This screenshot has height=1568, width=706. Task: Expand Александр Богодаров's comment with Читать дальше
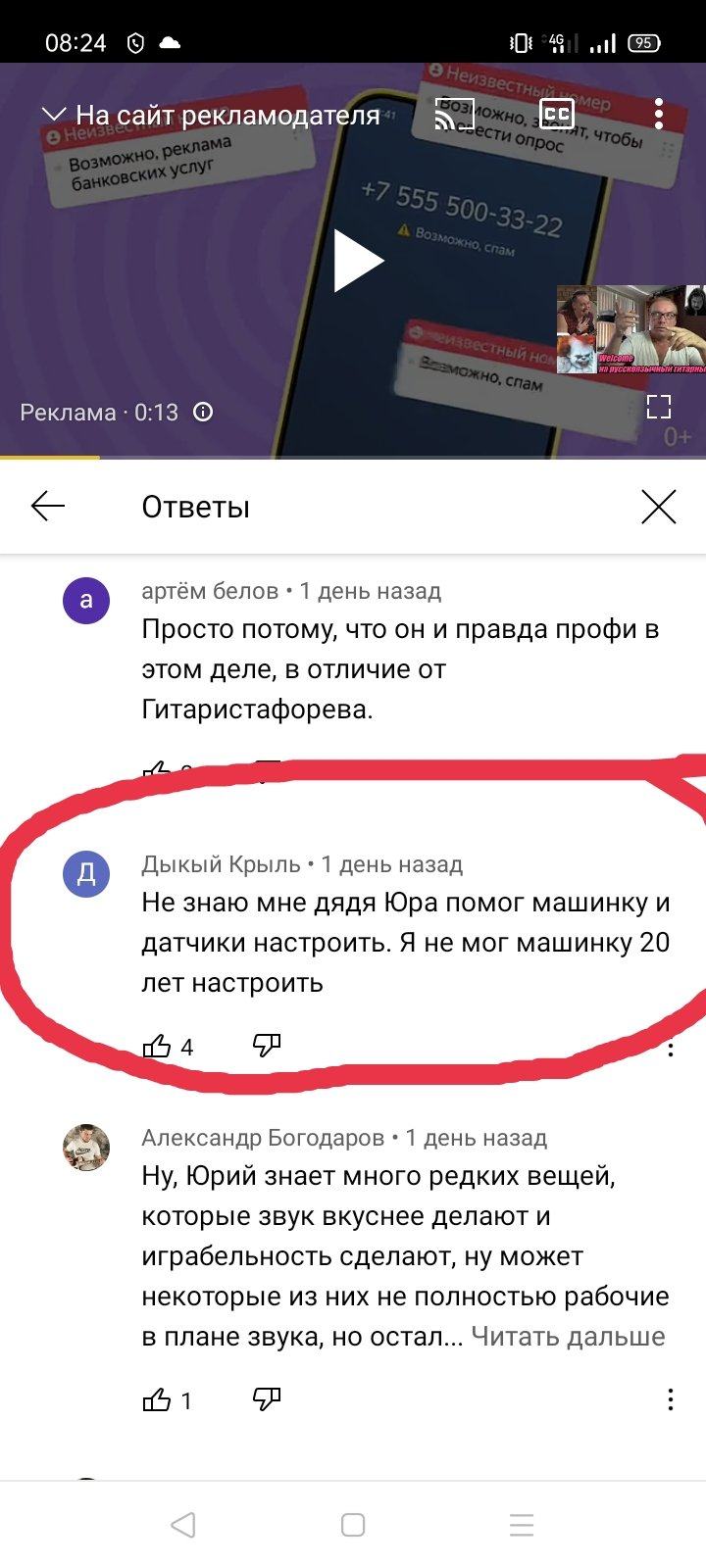point(568,1337)
